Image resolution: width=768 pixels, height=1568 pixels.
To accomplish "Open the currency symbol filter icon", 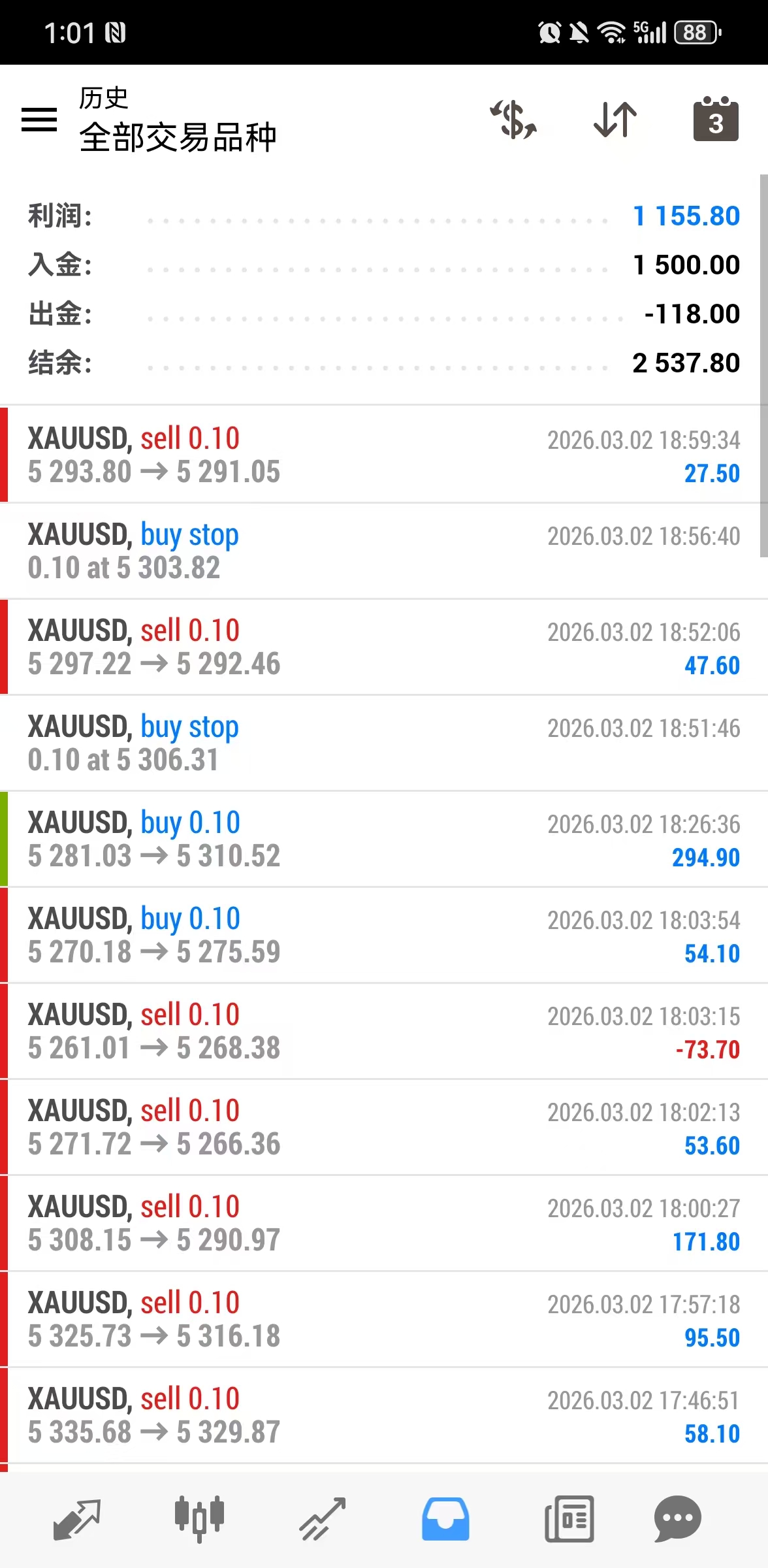I will pos(514,120).
